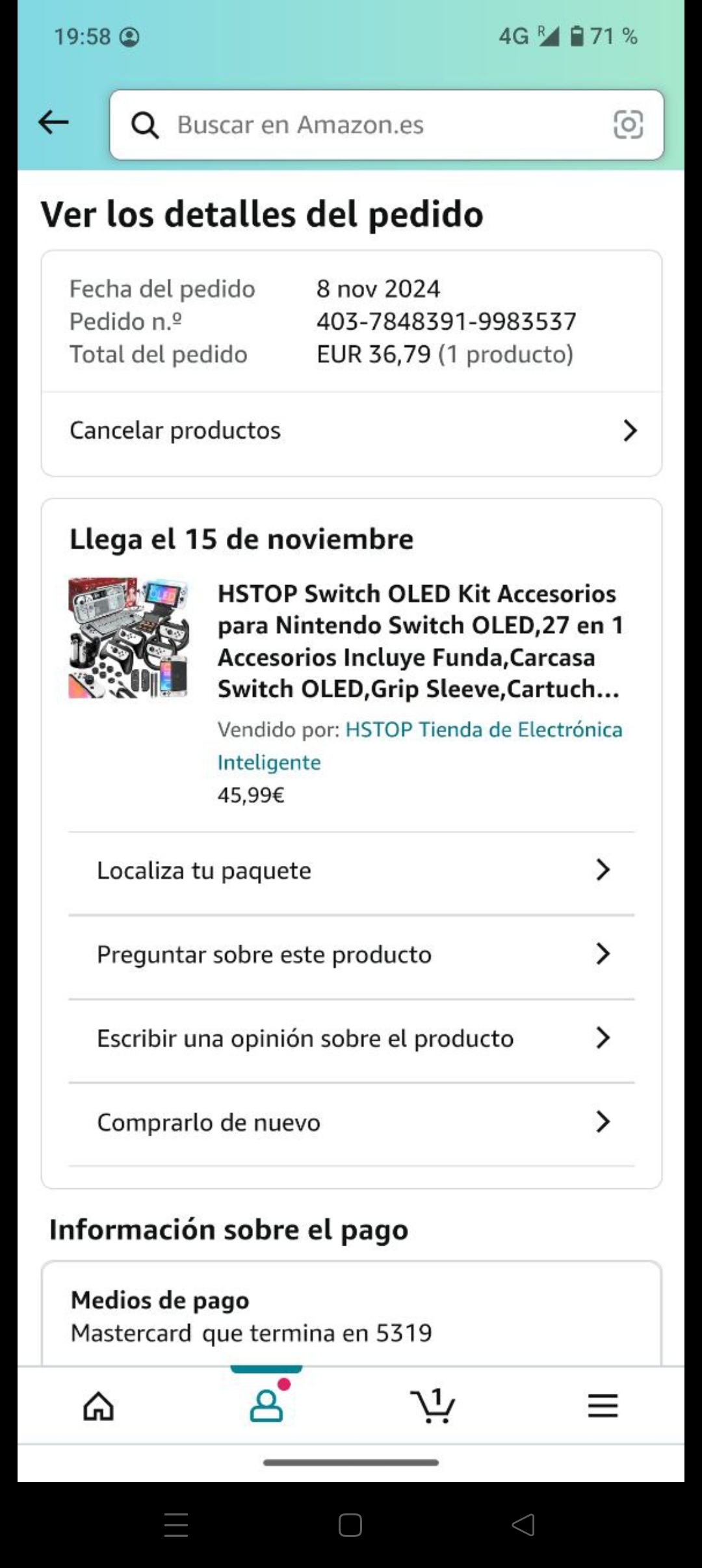This screenshot has width=702, height=1568.
Task: Open the product title HSTOP Switch OLED Kit
Action: (419, 641)
